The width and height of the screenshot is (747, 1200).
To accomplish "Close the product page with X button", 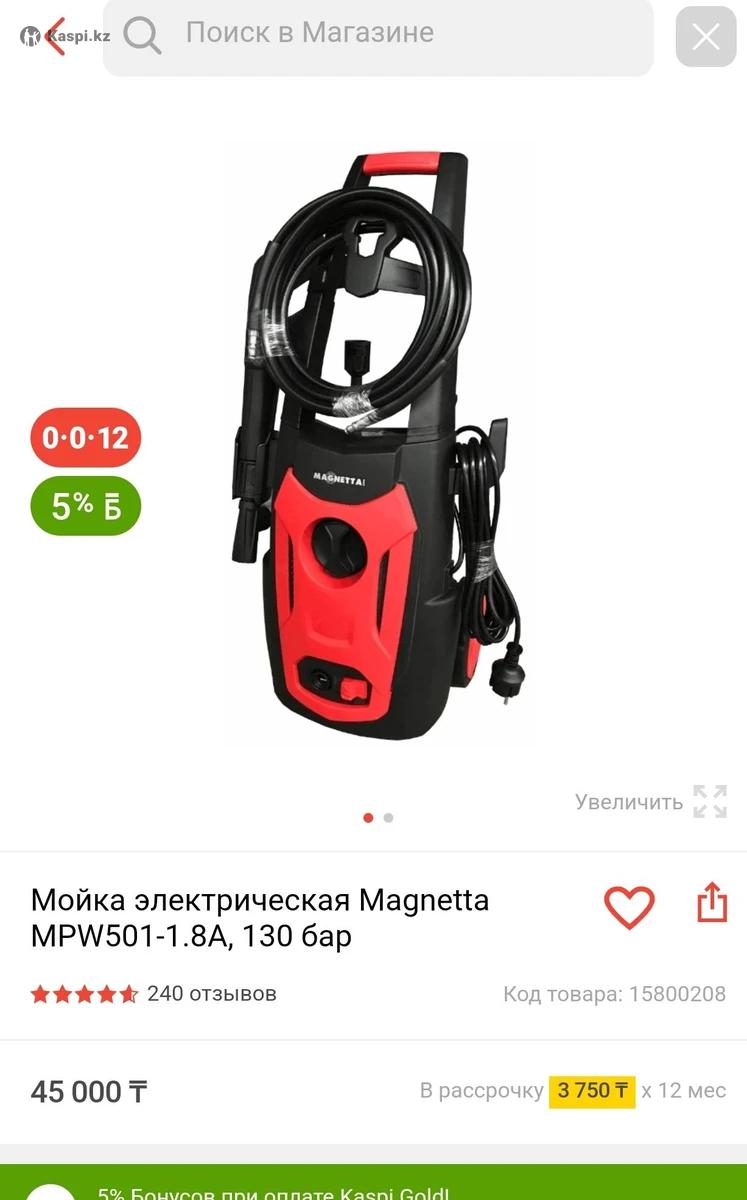I will pos(705,37).
